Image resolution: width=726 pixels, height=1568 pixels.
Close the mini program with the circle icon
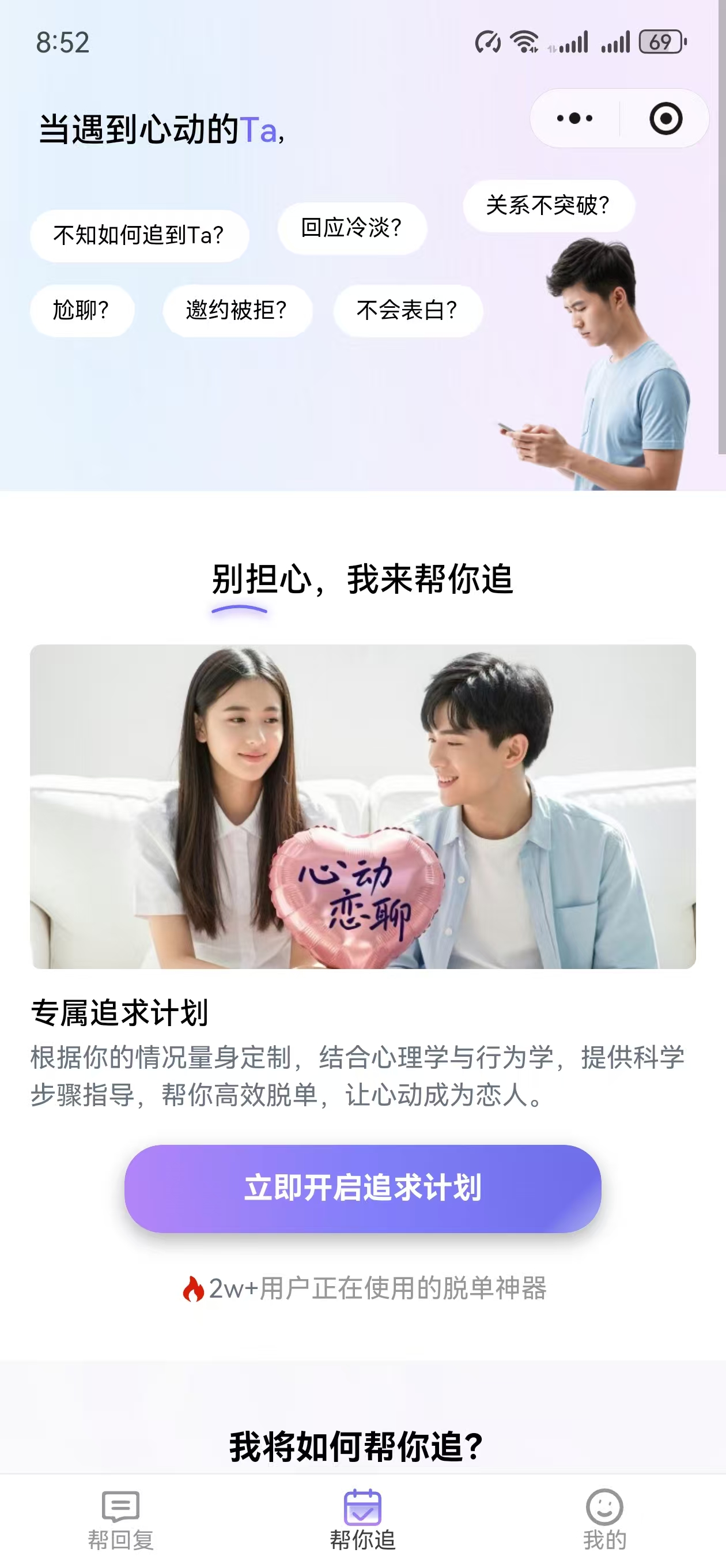665,118
